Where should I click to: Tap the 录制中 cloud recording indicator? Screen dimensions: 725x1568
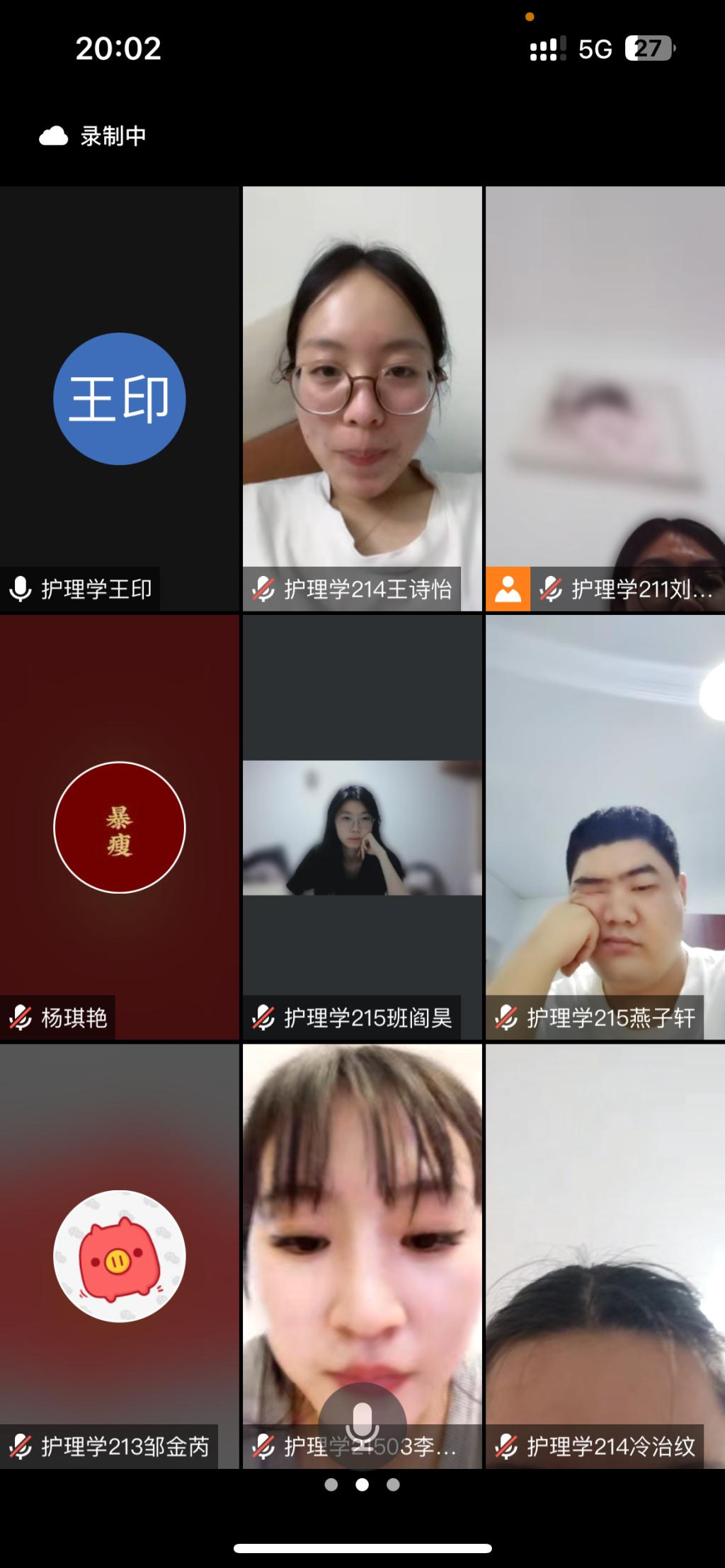(93, 136)
